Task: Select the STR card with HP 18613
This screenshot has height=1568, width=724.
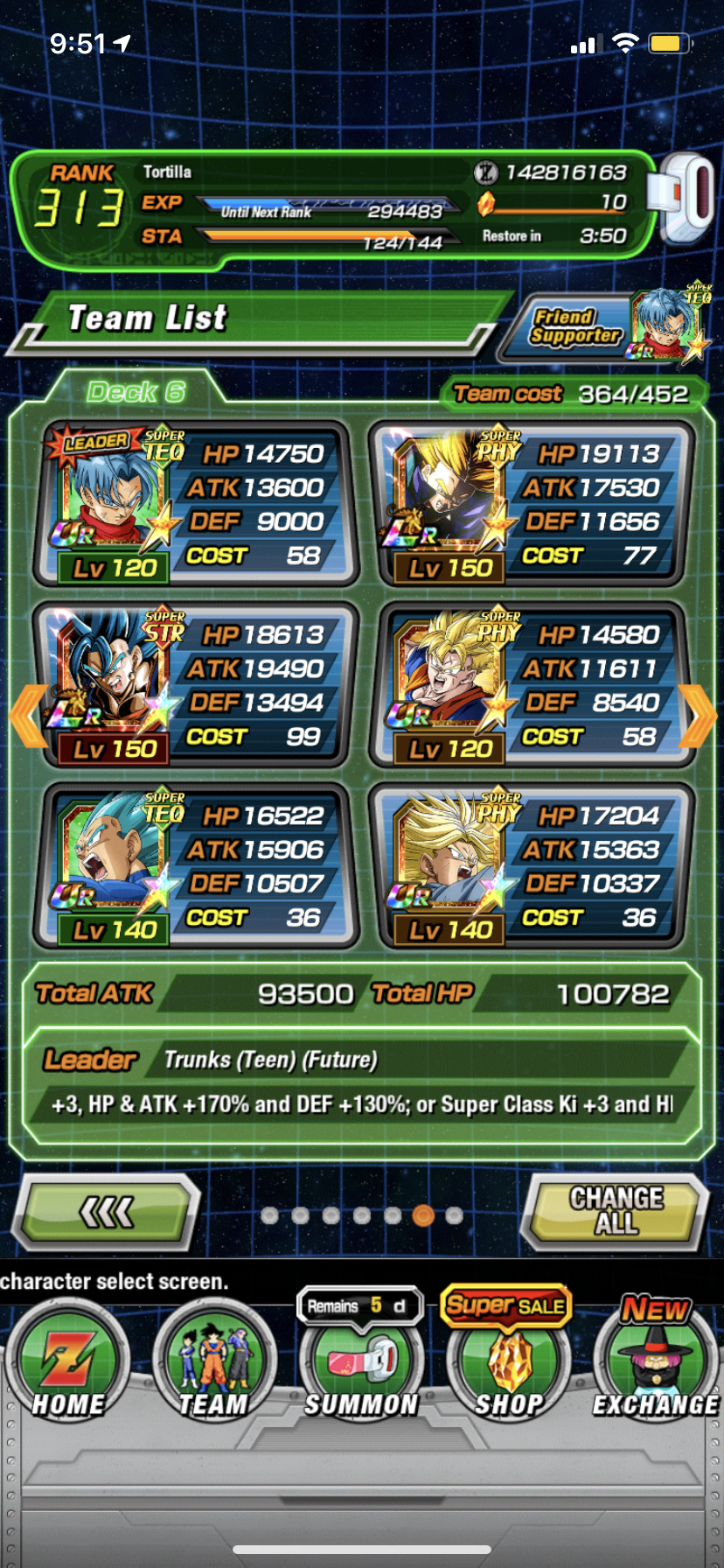Action: tap(196, 685)
